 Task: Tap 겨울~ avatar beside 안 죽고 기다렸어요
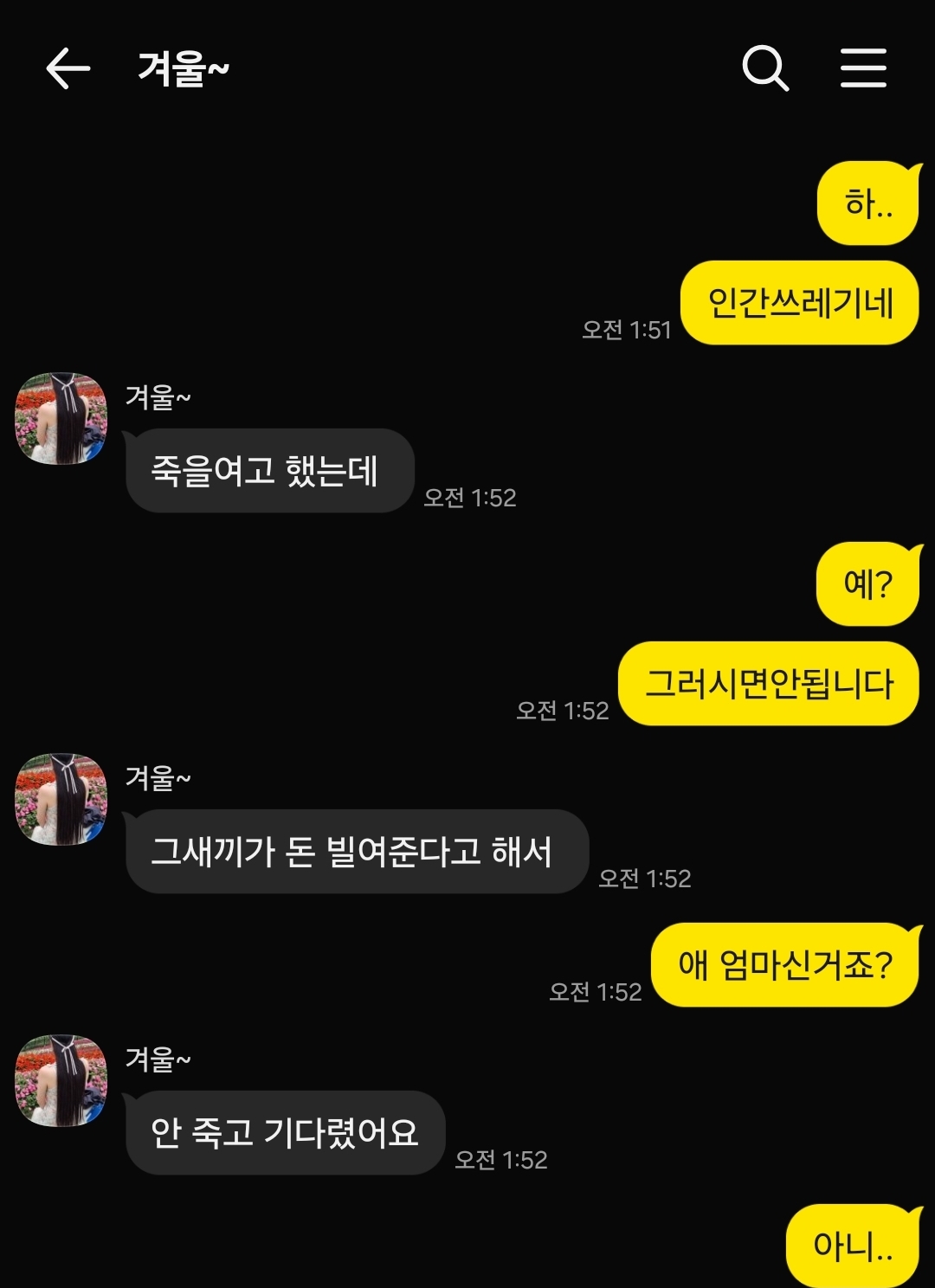[x=61, y=1080]
